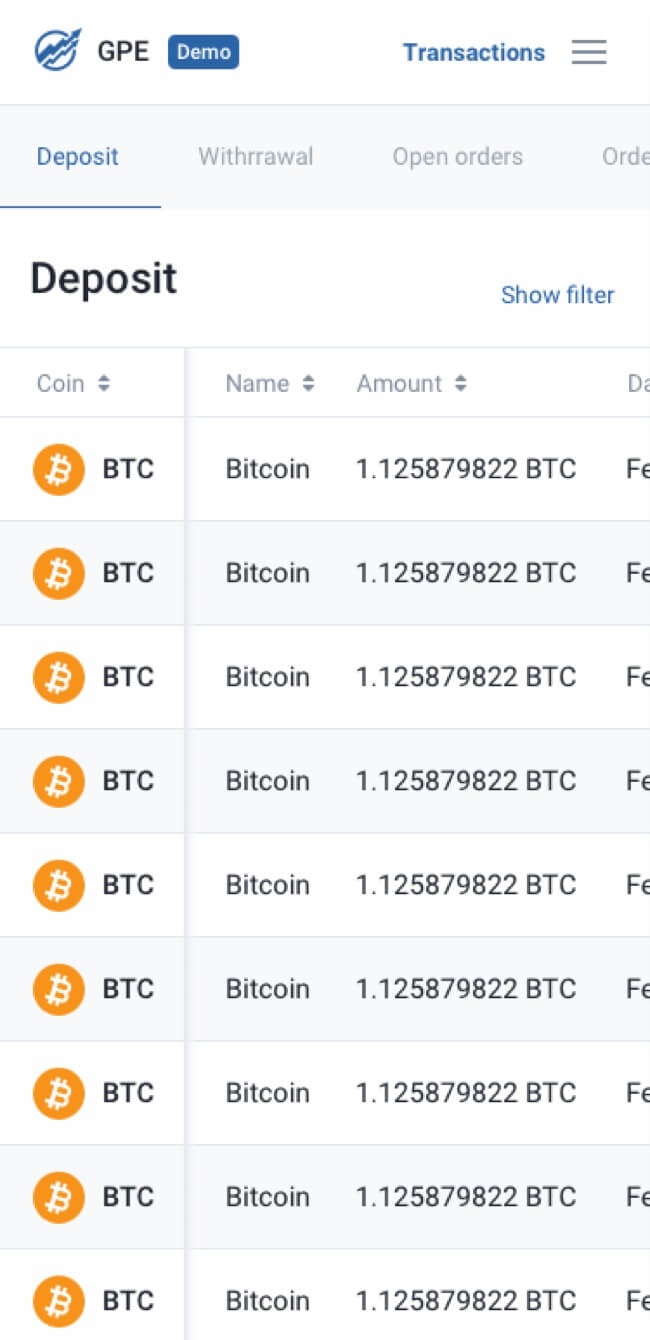Sort the table by Name

(x=270, y=383)
